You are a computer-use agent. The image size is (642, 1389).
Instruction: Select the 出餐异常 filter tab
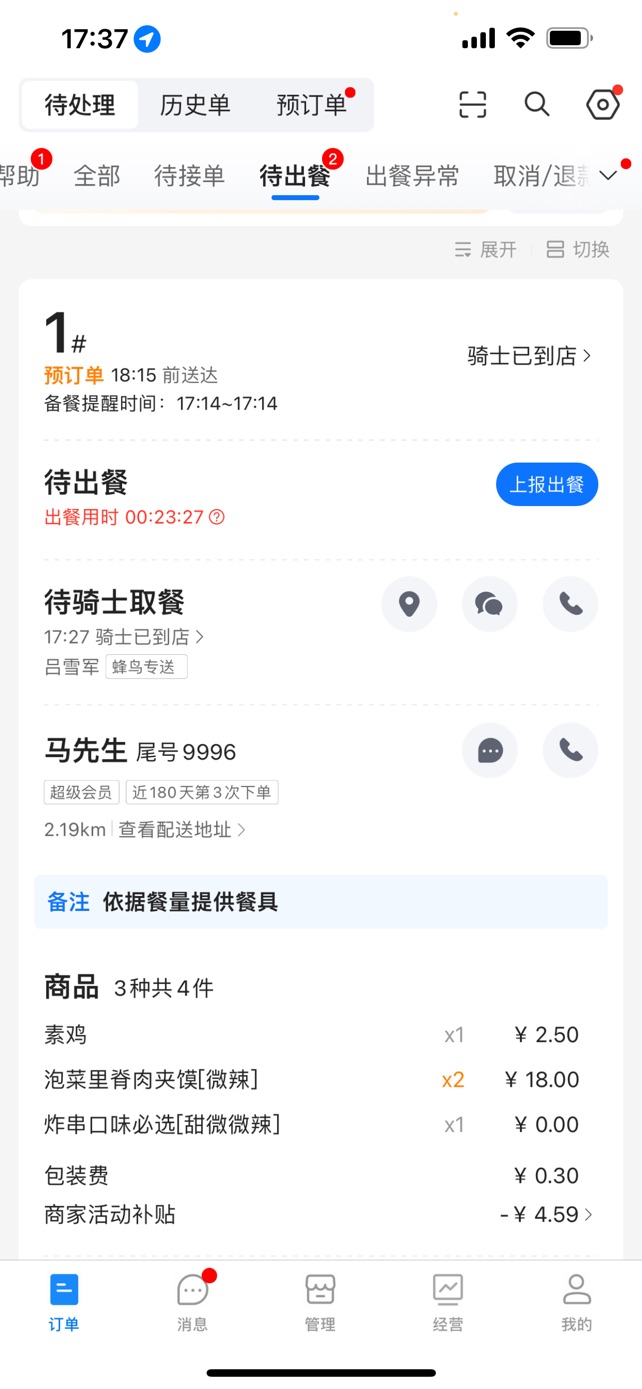coord(412,177)
